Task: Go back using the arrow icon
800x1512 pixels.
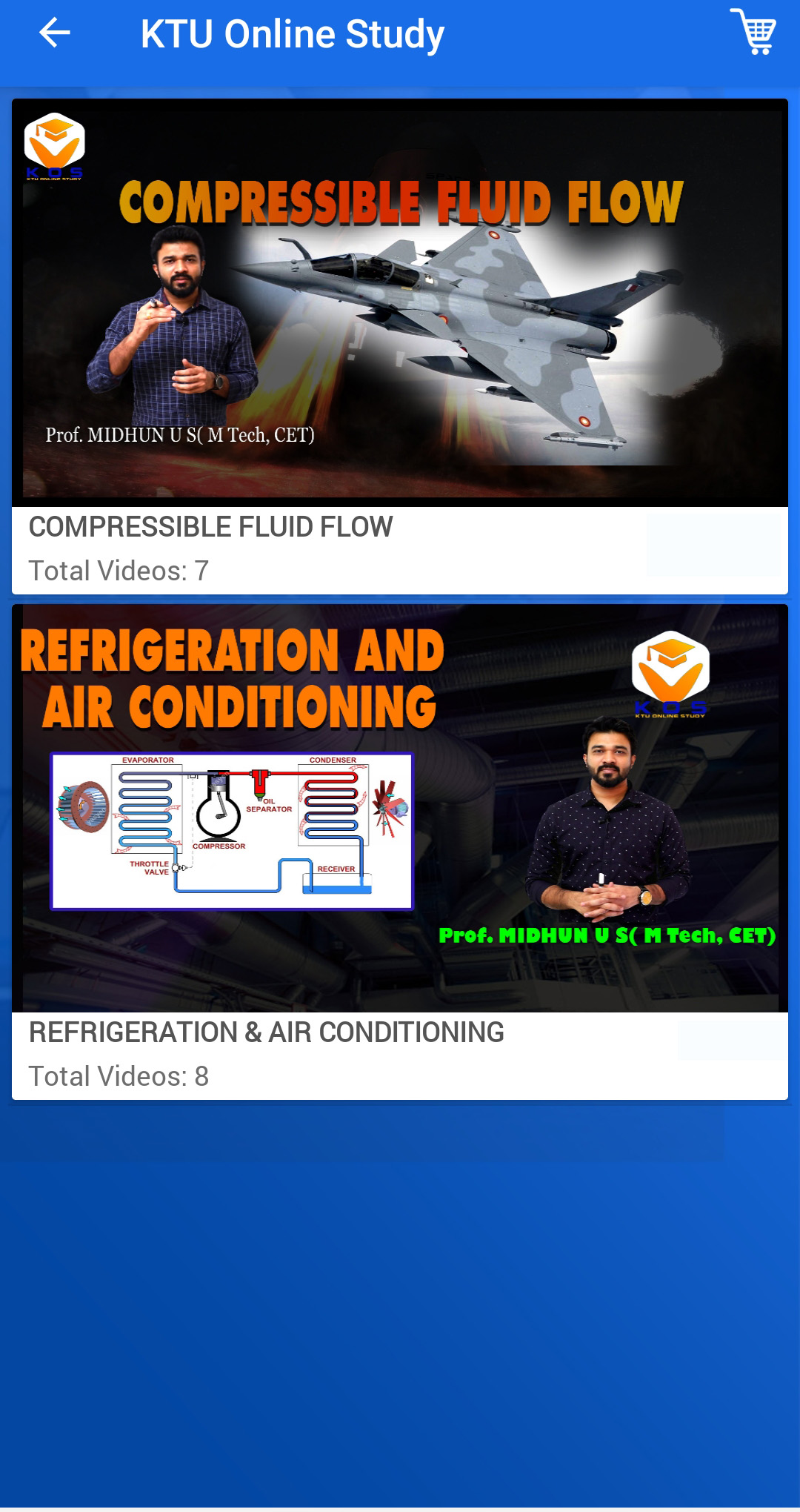Action: click(x=54, y=33)
